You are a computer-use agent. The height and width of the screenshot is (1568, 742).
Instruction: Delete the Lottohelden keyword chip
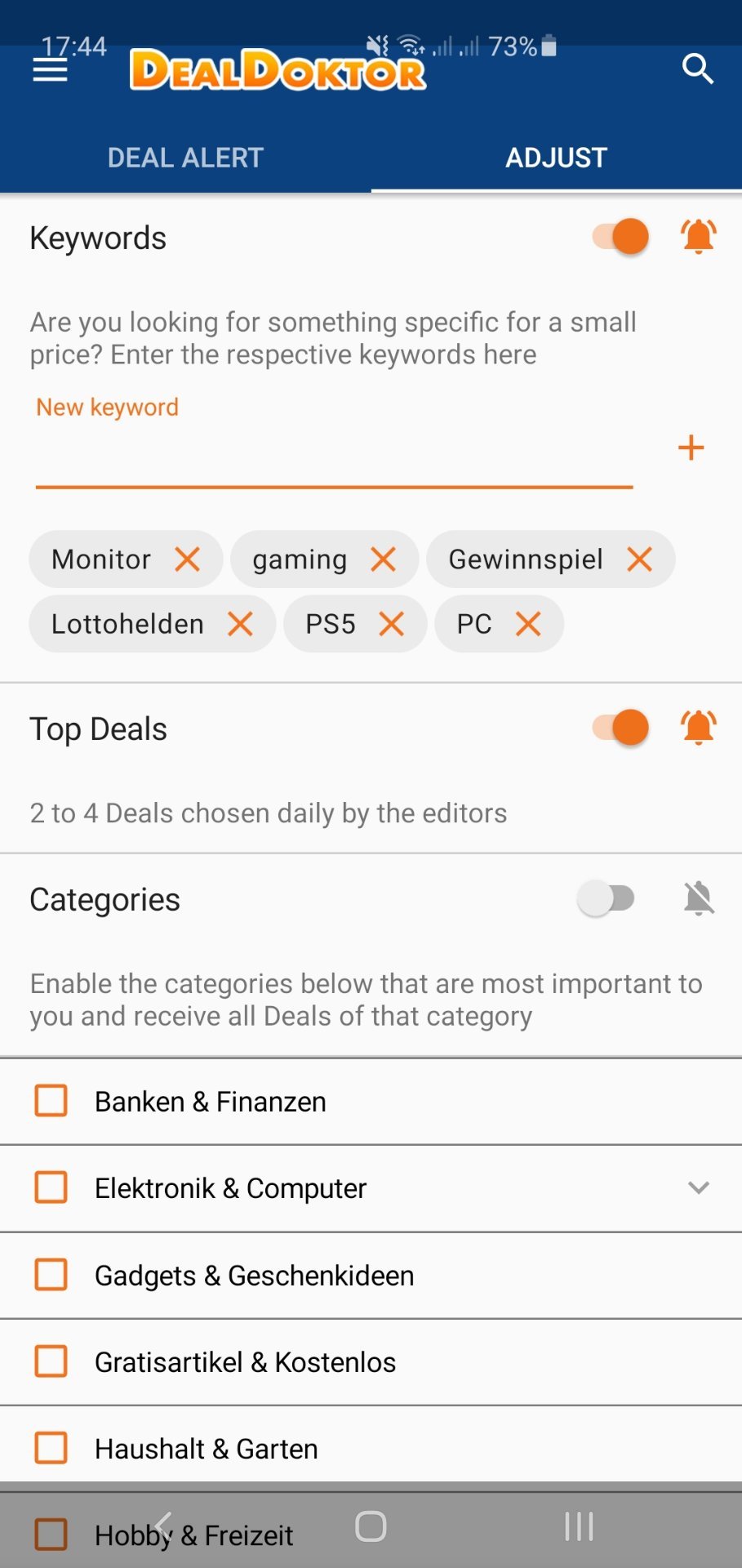(240, 624)
